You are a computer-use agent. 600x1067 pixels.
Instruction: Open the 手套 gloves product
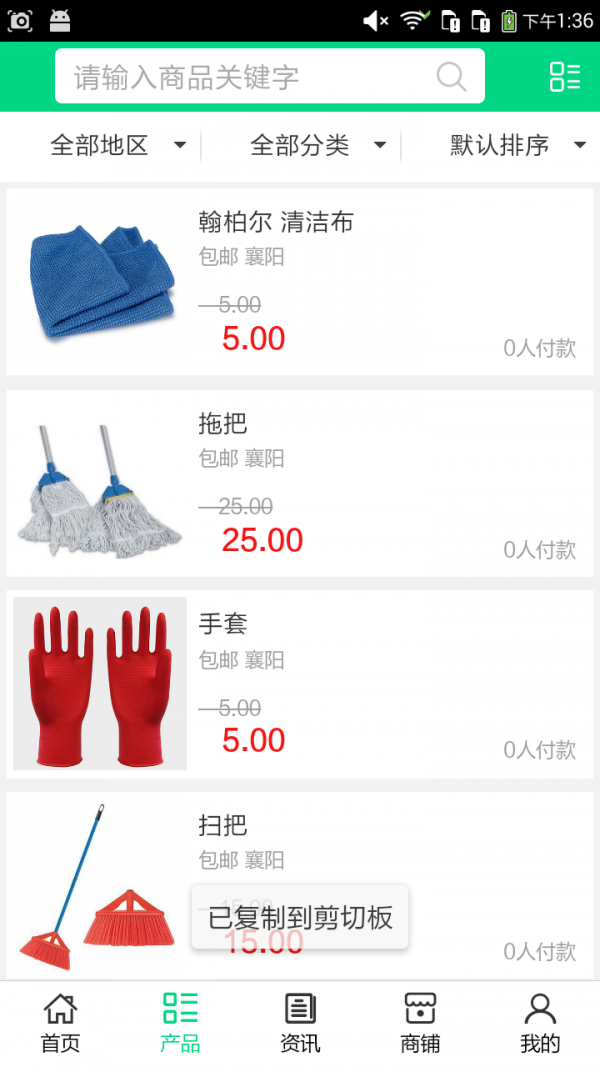[x=300, y=685]
